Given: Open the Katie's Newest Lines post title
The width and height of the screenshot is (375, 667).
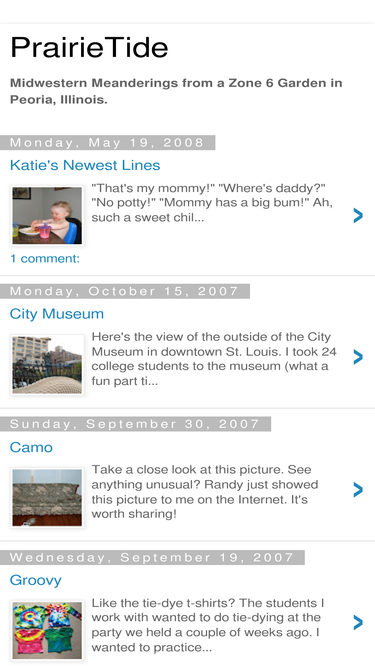Looking at the screenshot, I should click(x=85, y=165).
